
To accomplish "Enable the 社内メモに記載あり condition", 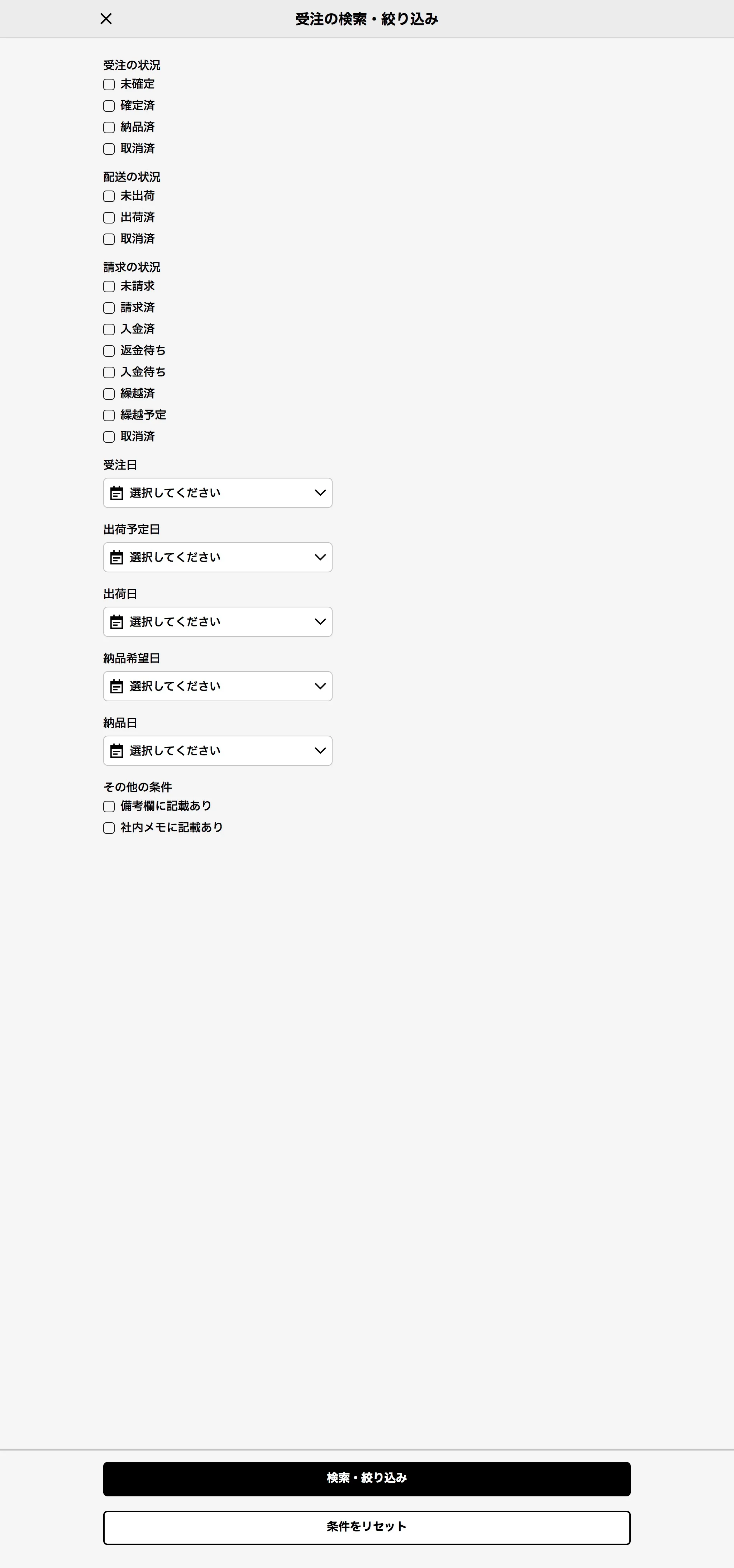I will point(109,828).
